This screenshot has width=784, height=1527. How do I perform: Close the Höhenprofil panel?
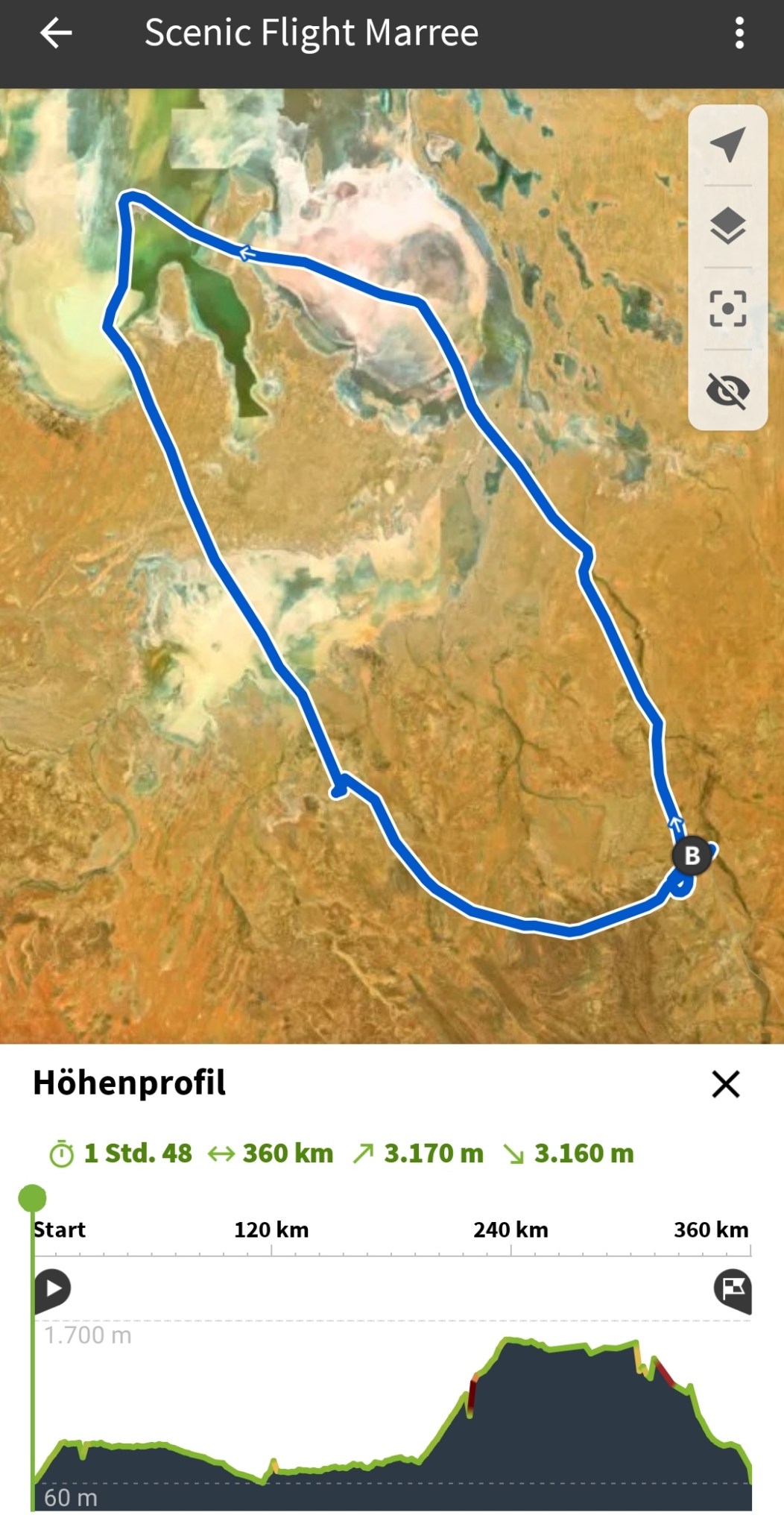725,1084
